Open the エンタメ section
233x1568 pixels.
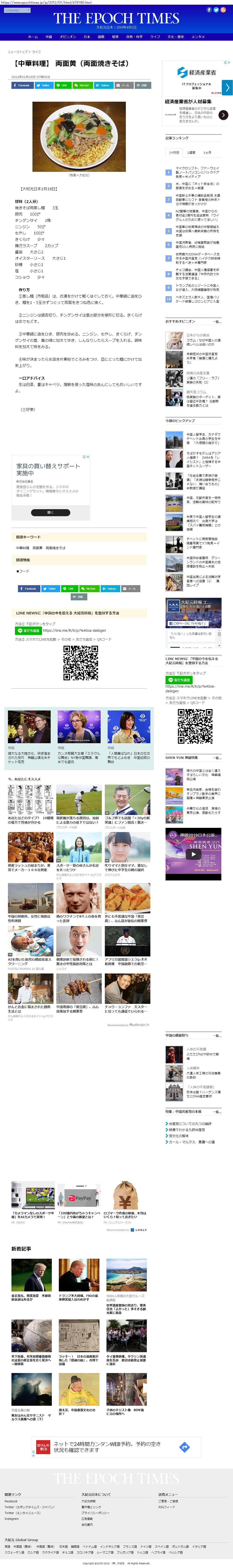coord(198,36)
